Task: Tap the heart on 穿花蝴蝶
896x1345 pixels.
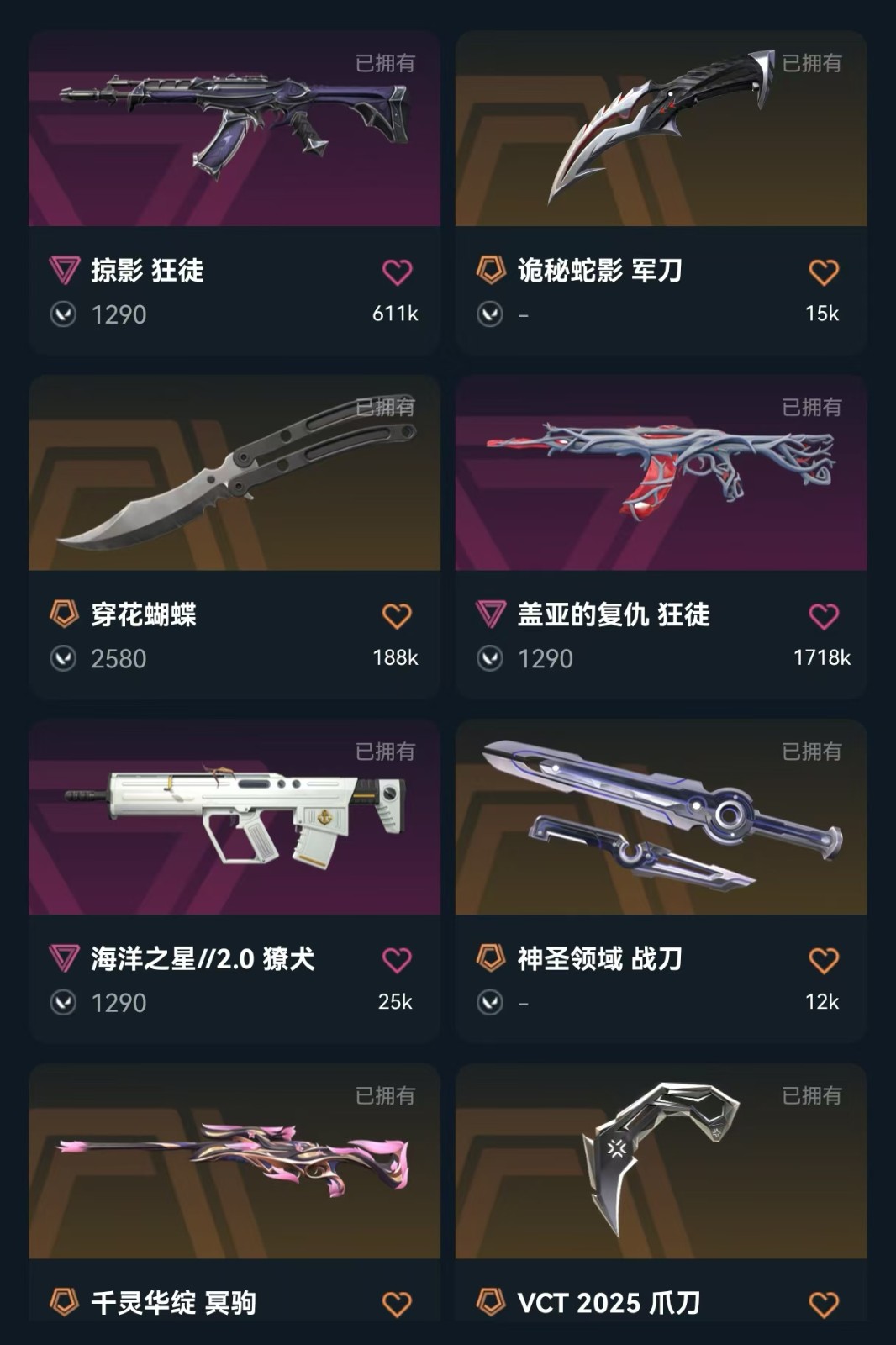Action: [x=397, y=616]
